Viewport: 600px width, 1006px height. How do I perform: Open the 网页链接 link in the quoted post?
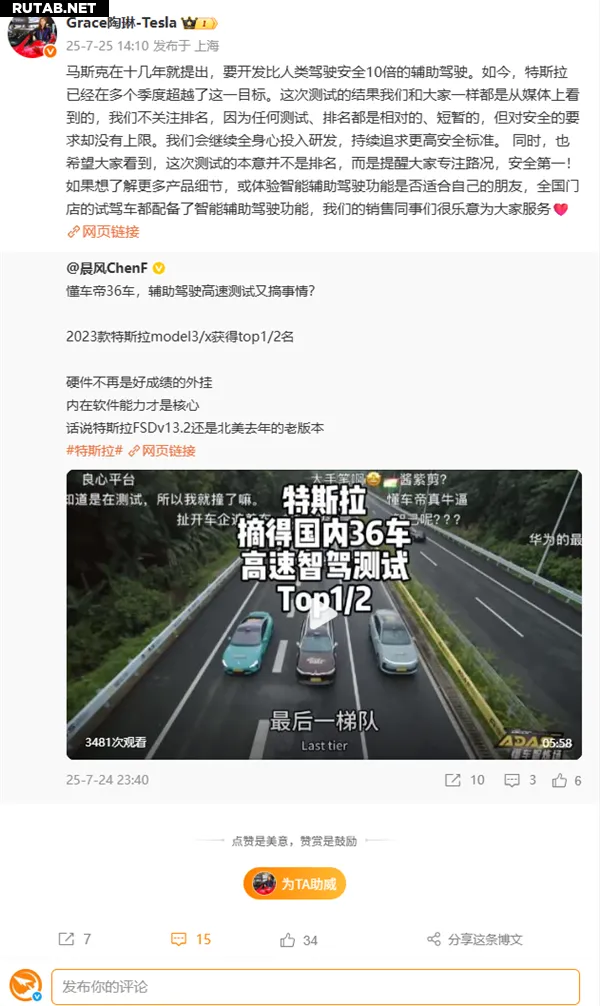pos(162,450)
